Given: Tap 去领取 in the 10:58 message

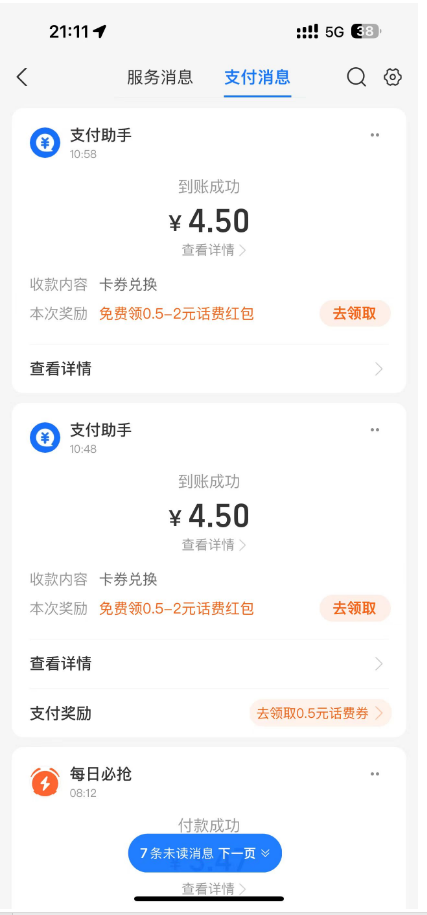Looking at the screenshot, I should 355,313.
